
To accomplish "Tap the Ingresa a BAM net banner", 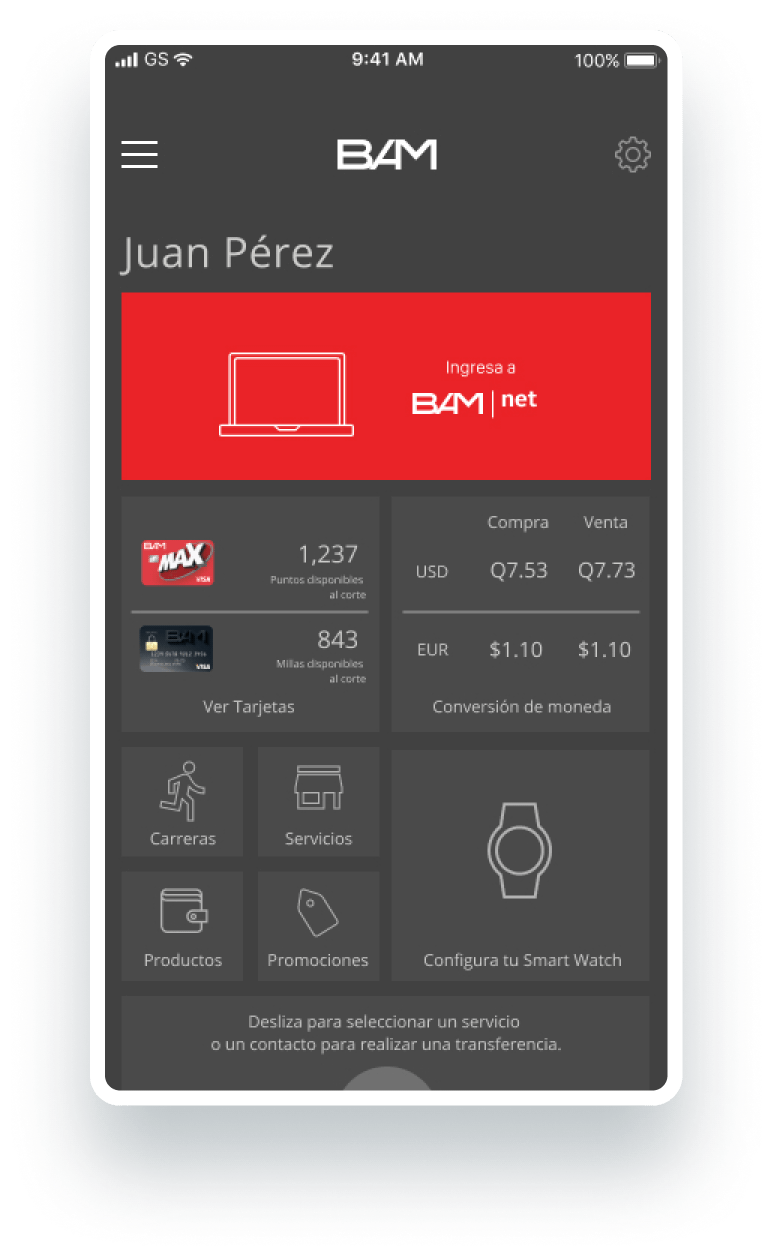I will click(386, 386).
